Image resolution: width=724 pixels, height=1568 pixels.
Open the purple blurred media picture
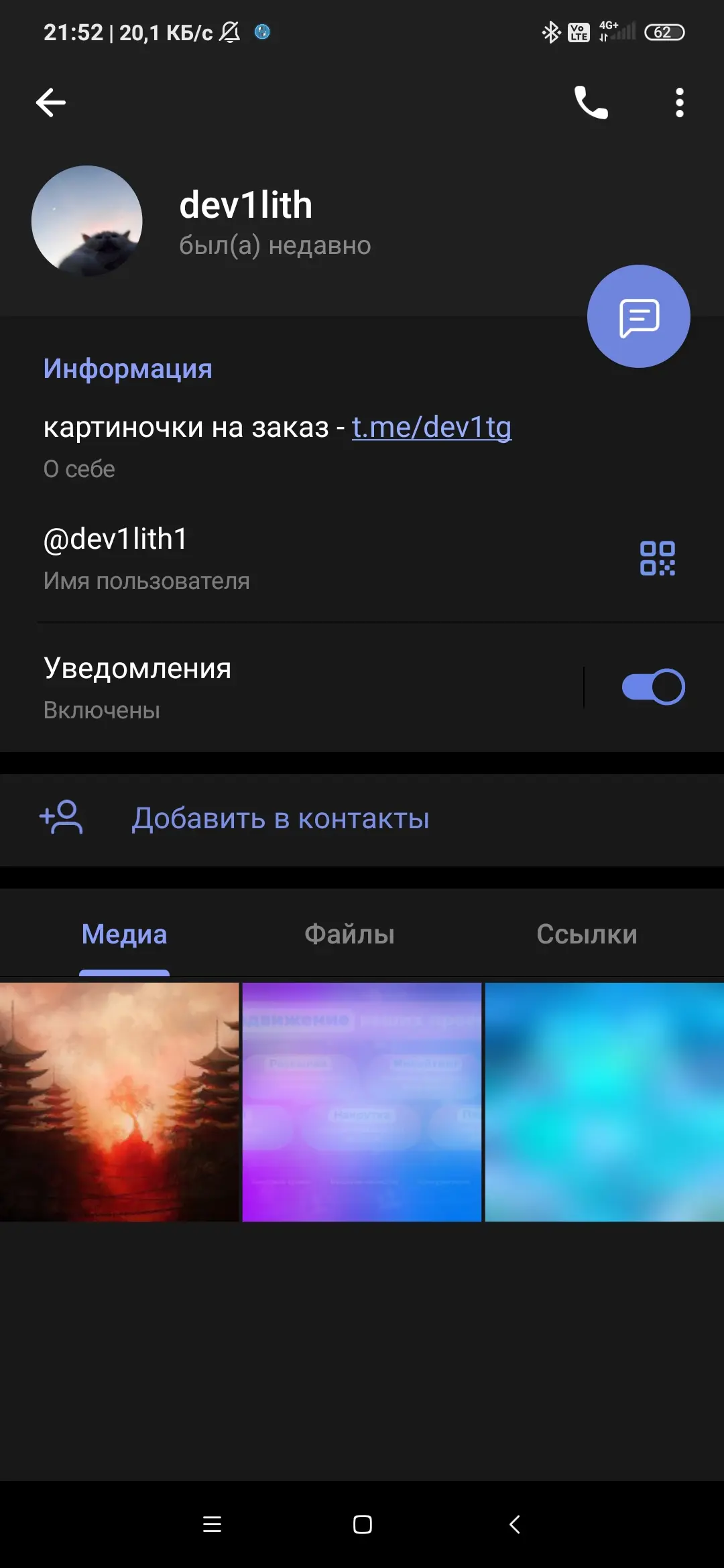pyautogui.click(x=362, y=1102)
